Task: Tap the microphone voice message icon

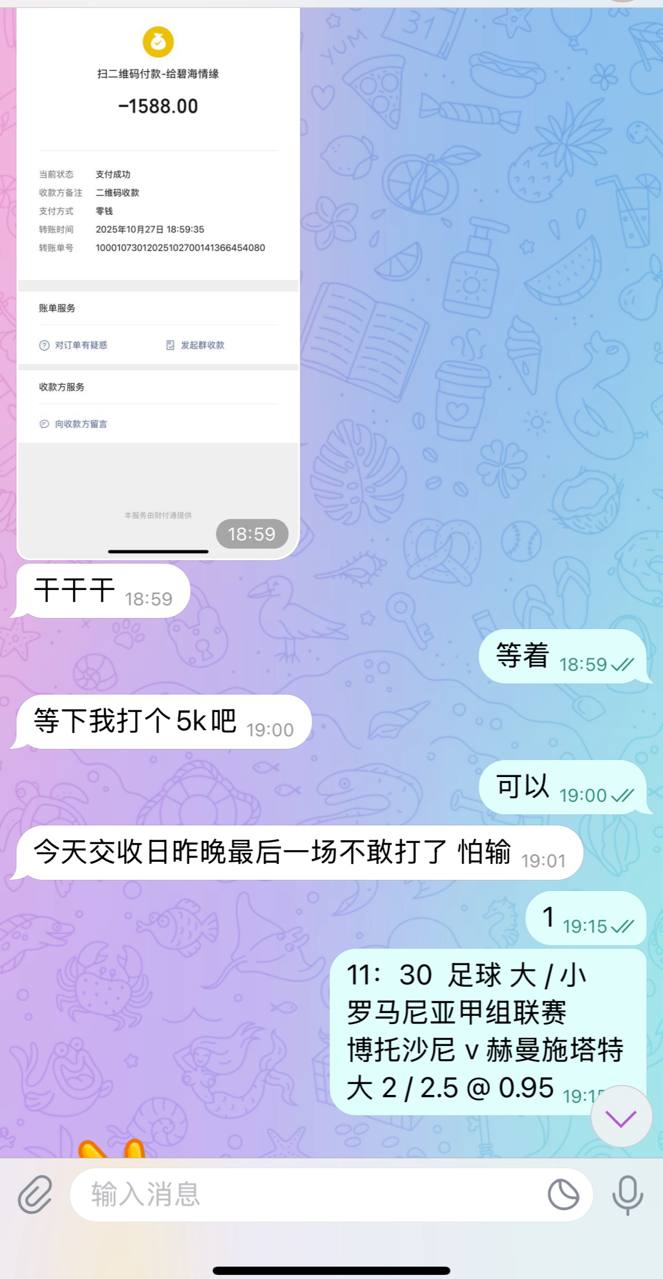Action: click(628, 1194)
